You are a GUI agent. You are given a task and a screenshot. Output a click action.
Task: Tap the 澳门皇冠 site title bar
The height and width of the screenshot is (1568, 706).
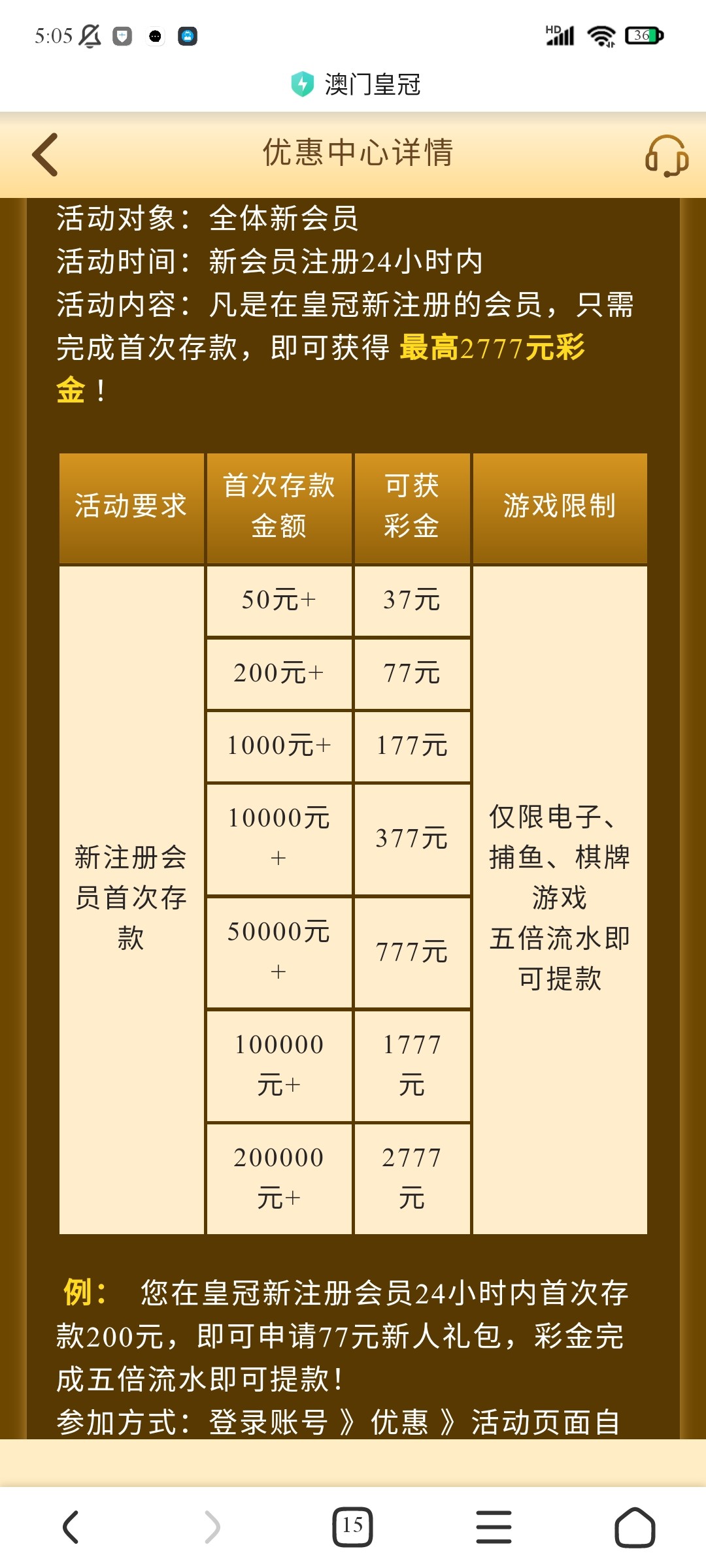[356, 84]
